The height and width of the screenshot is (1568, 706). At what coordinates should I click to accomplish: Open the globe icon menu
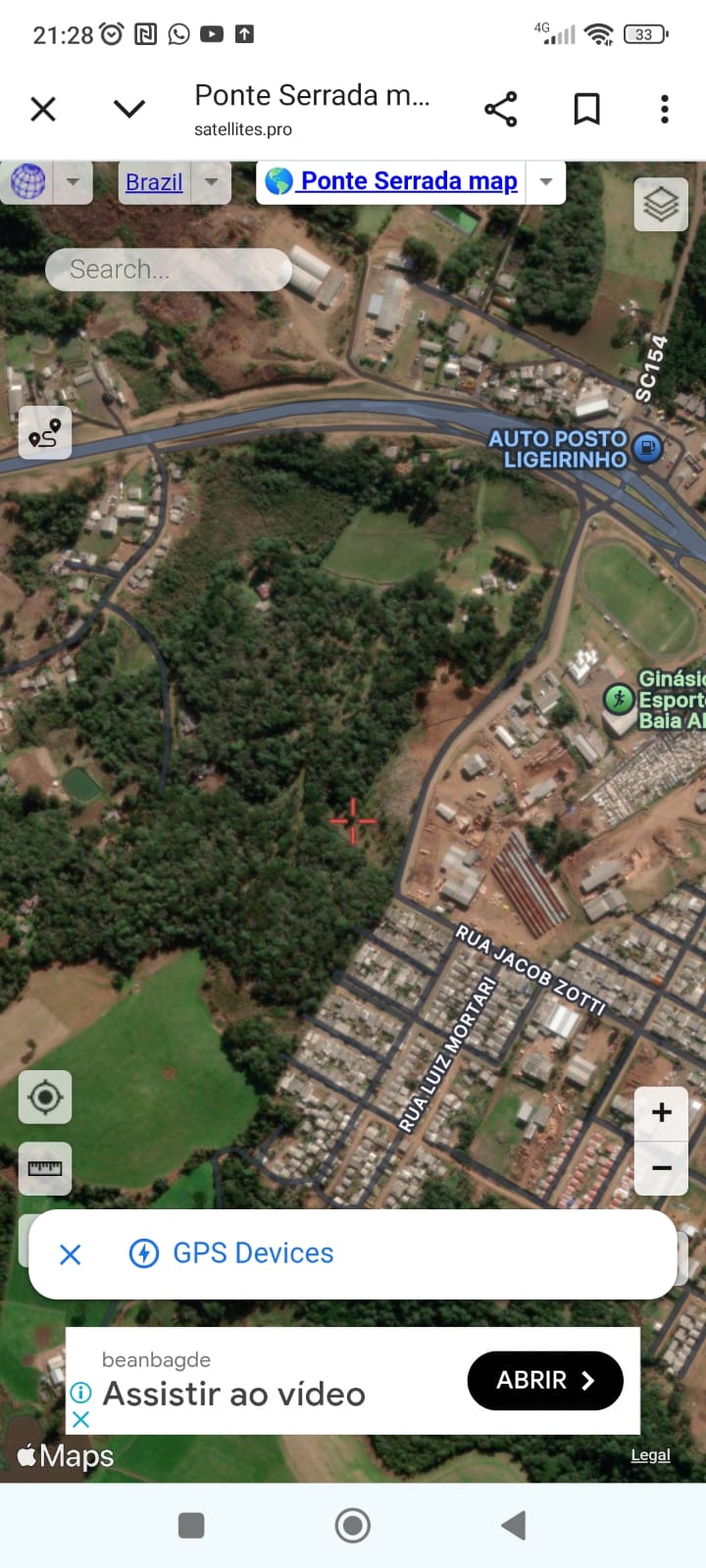28,181
